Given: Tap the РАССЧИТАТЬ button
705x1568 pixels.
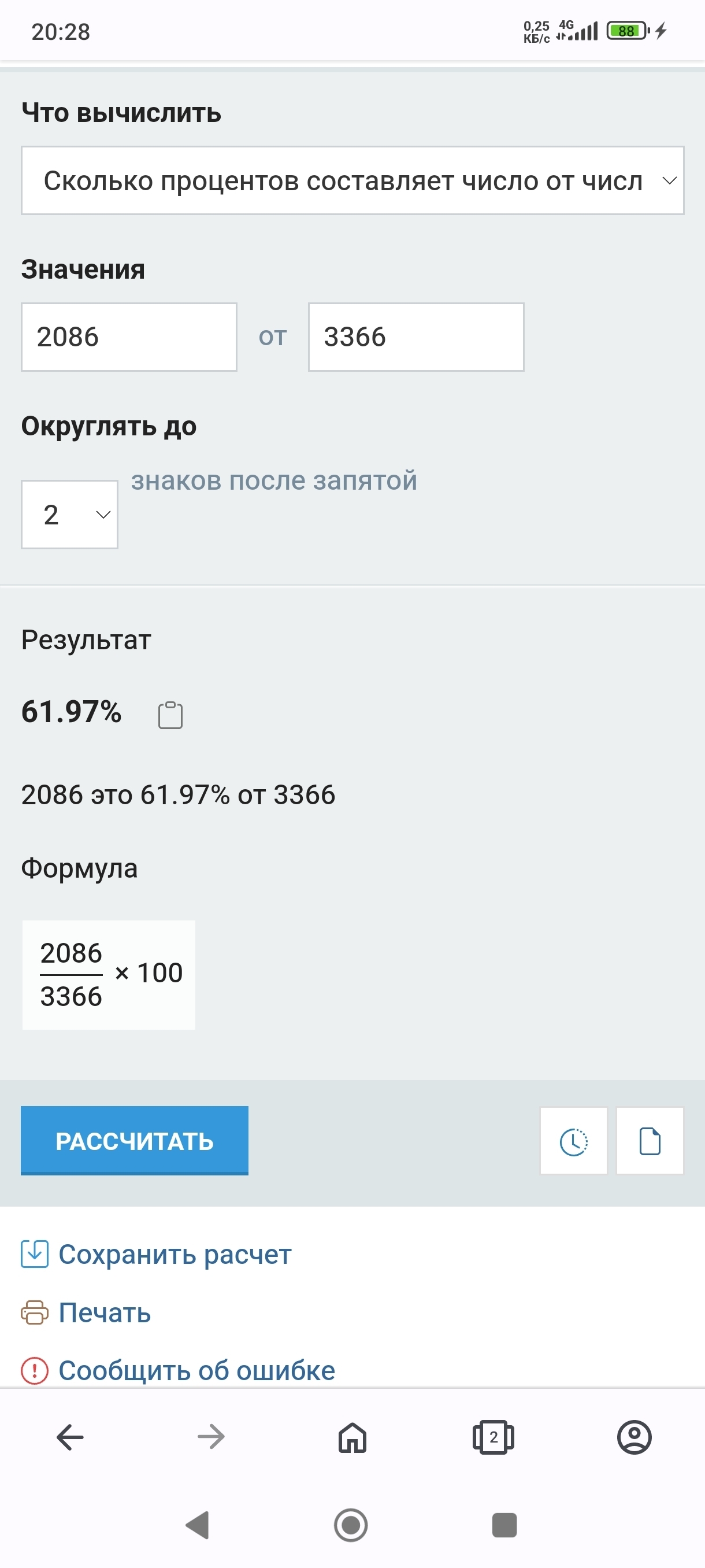Looking at the screenshot, I should tap(135, 1141).
